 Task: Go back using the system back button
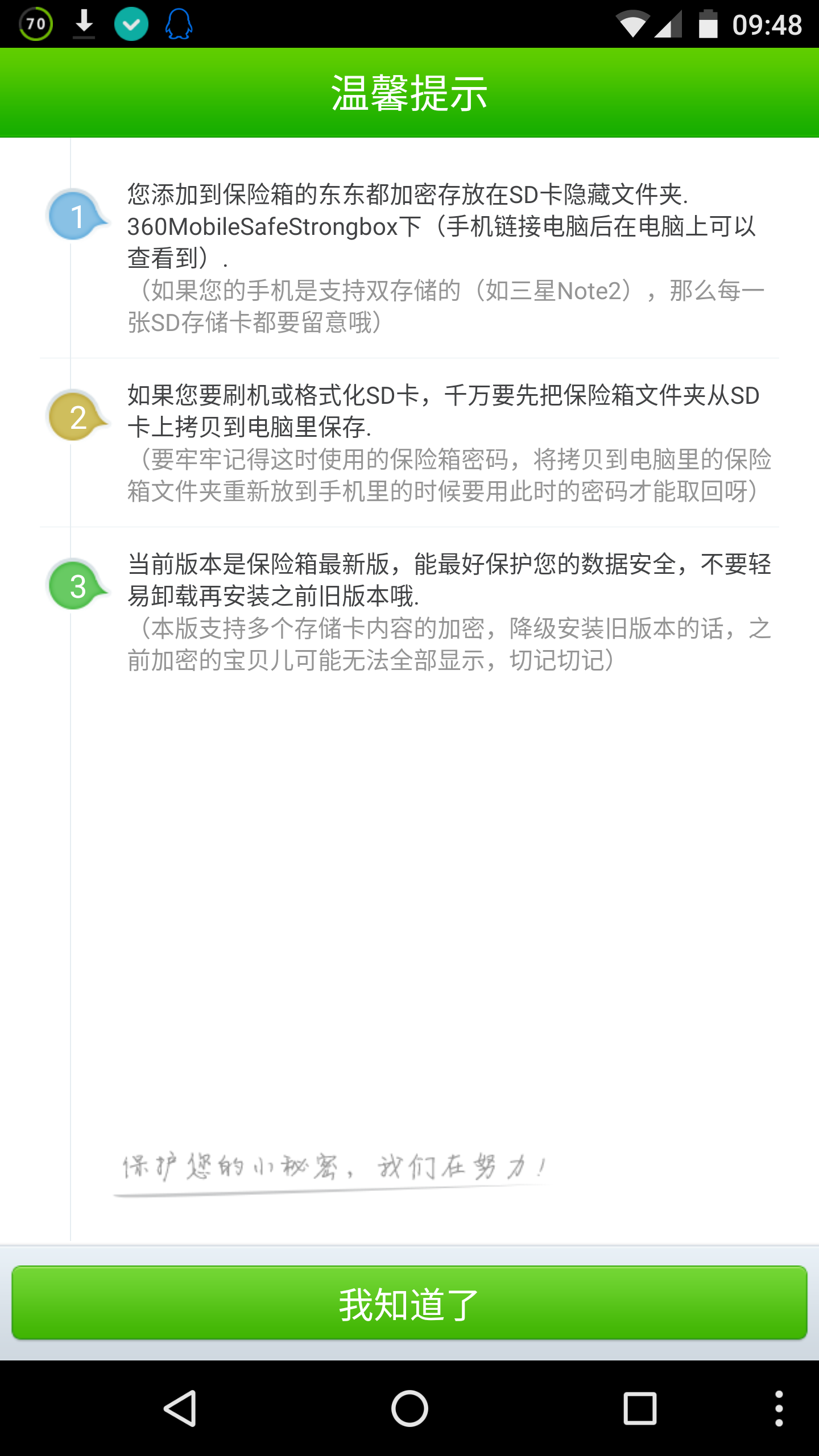coord(181,1408)
